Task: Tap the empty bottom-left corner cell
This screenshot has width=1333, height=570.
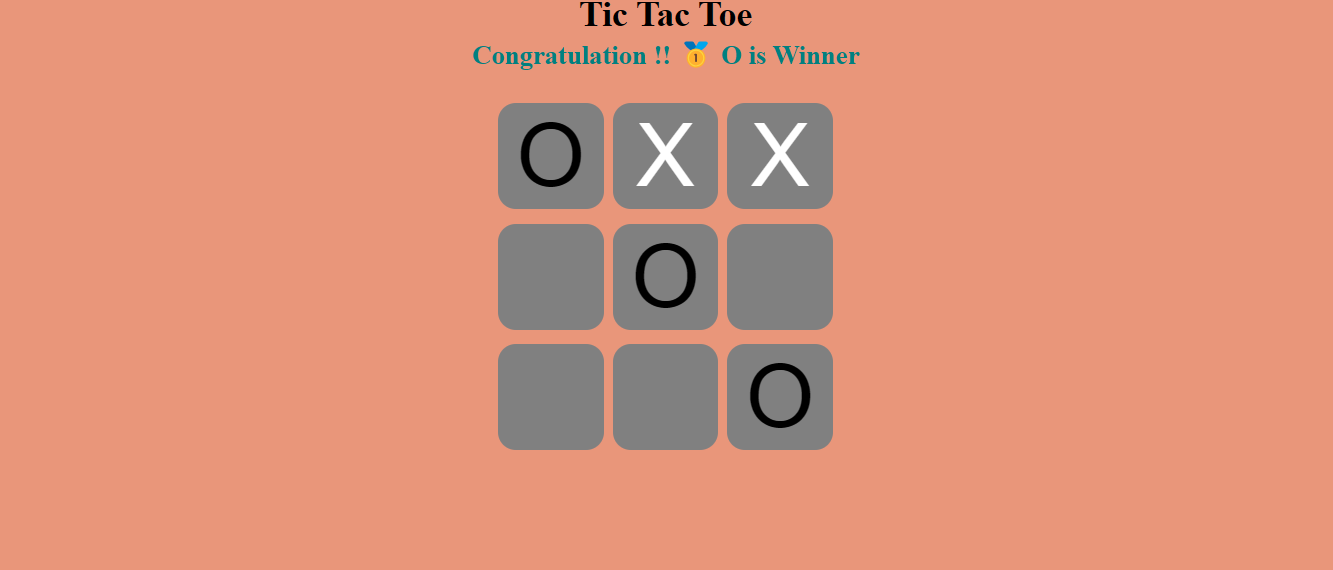Action: (x=550, y=397)
